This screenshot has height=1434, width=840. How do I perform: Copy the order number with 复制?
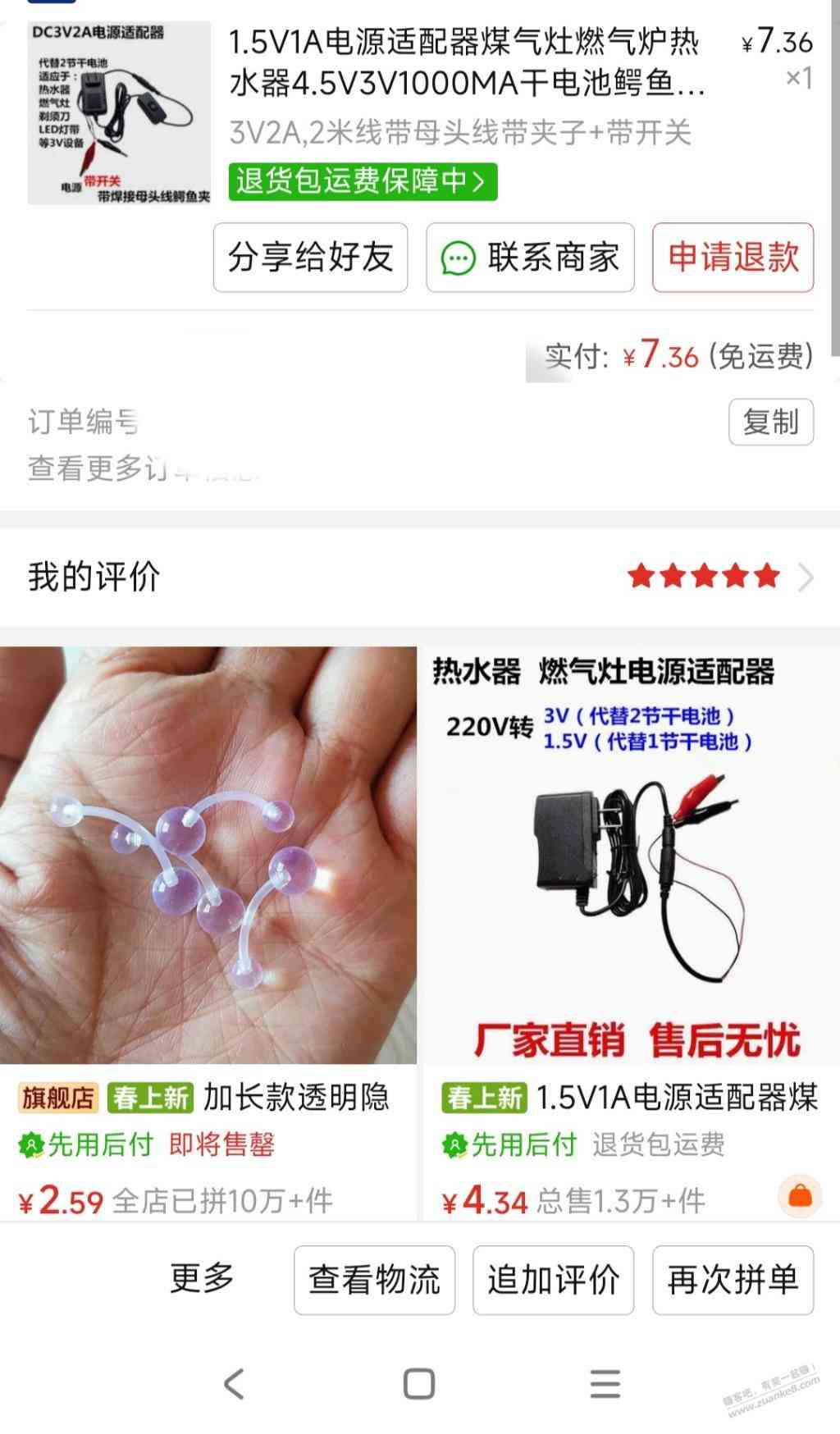point(770,422)
